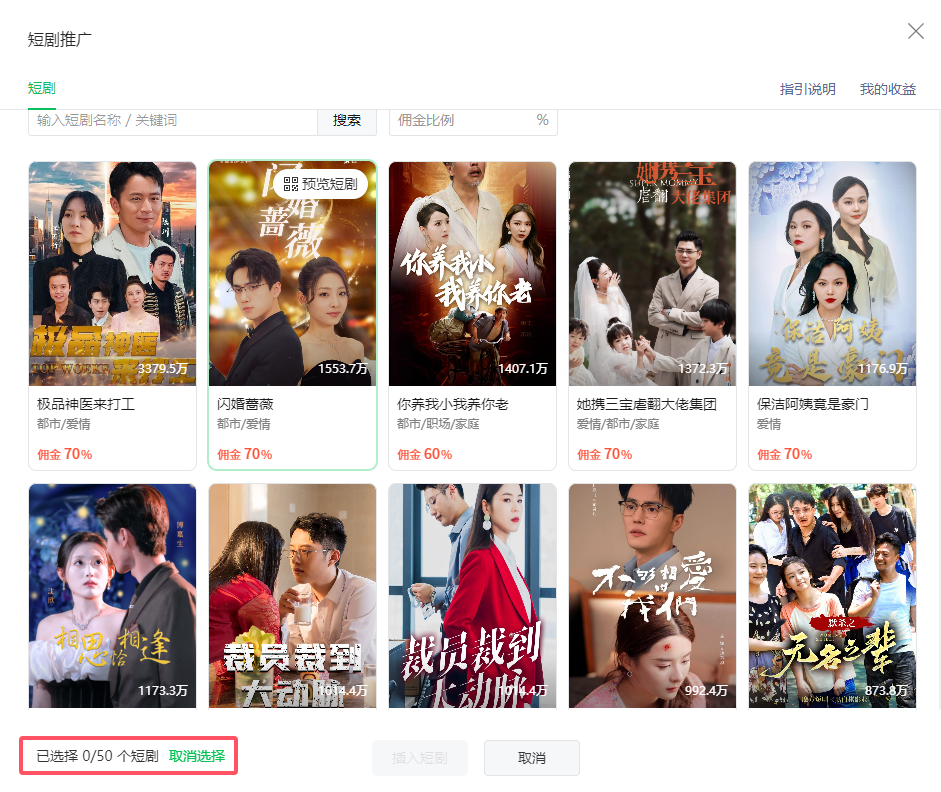Switch to the 短剧 tab
941x792 pixels.
click(41, 88)
